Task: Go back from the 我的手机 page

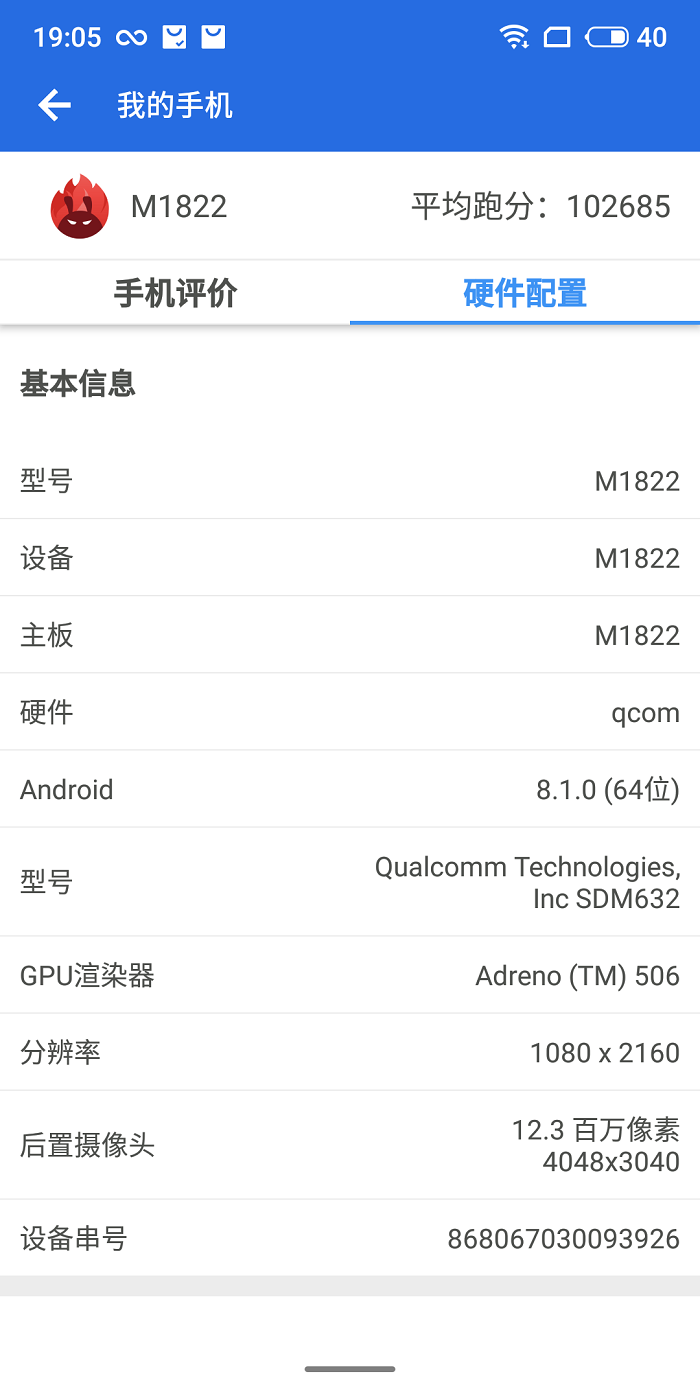Action: click(x=54, y=105)
